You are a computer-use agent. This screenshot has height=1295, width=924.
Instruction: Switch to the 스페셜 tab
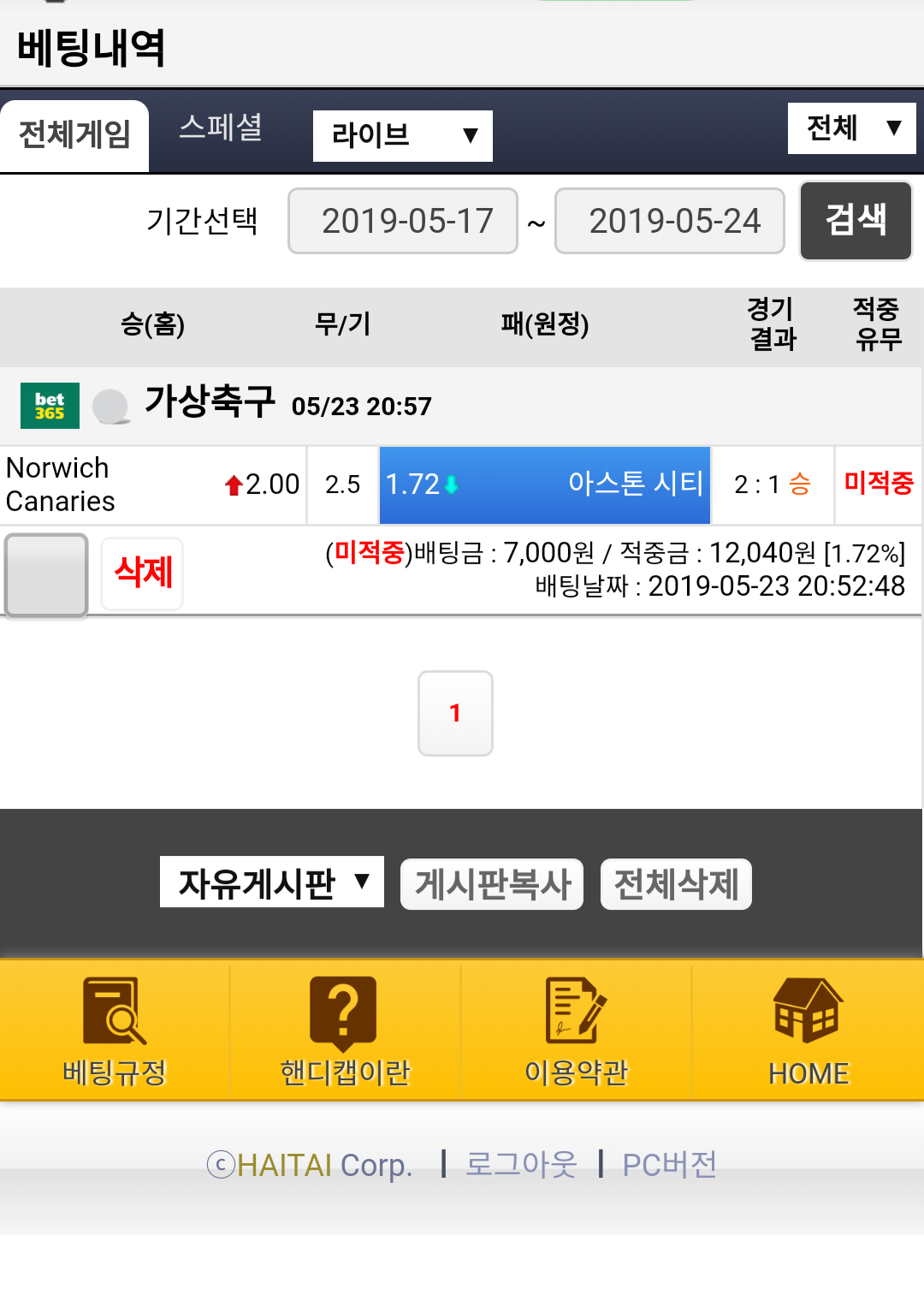(221, 128)
